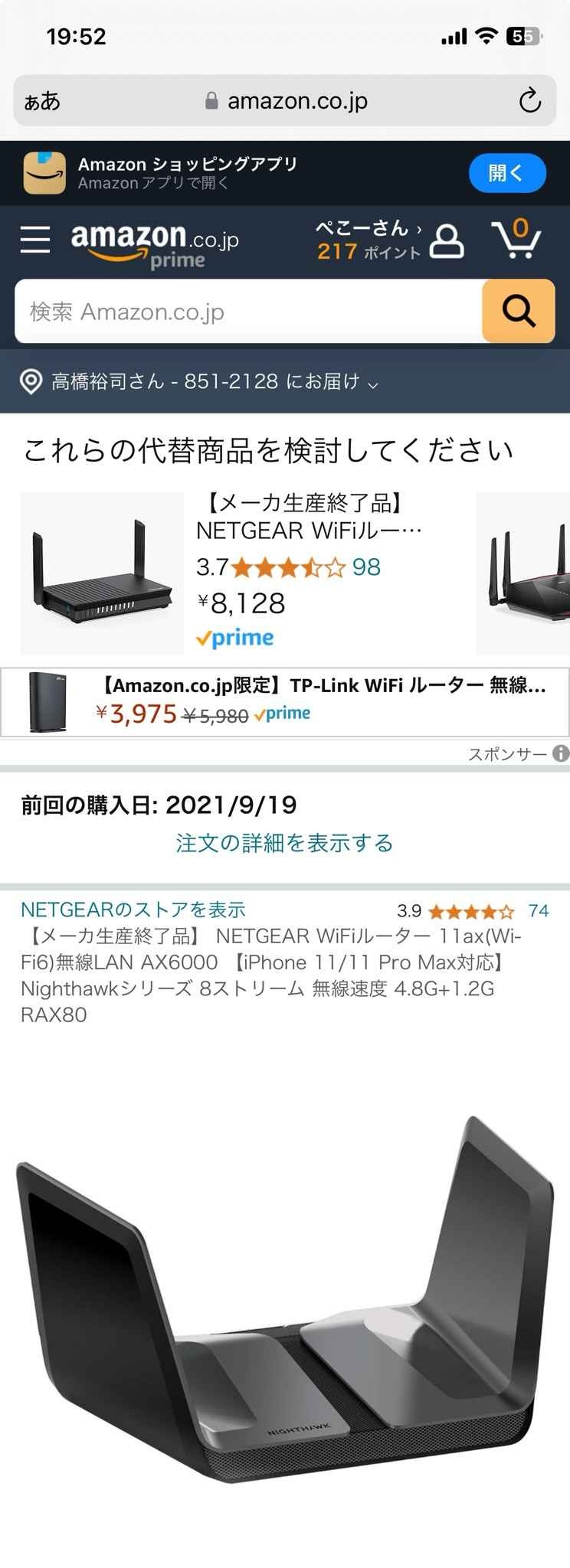Image resolution: width=570 pixels, height=1568 pixels.
Task: Tap 注文の詳細を表示する link
Action: (x=284, y=843)
